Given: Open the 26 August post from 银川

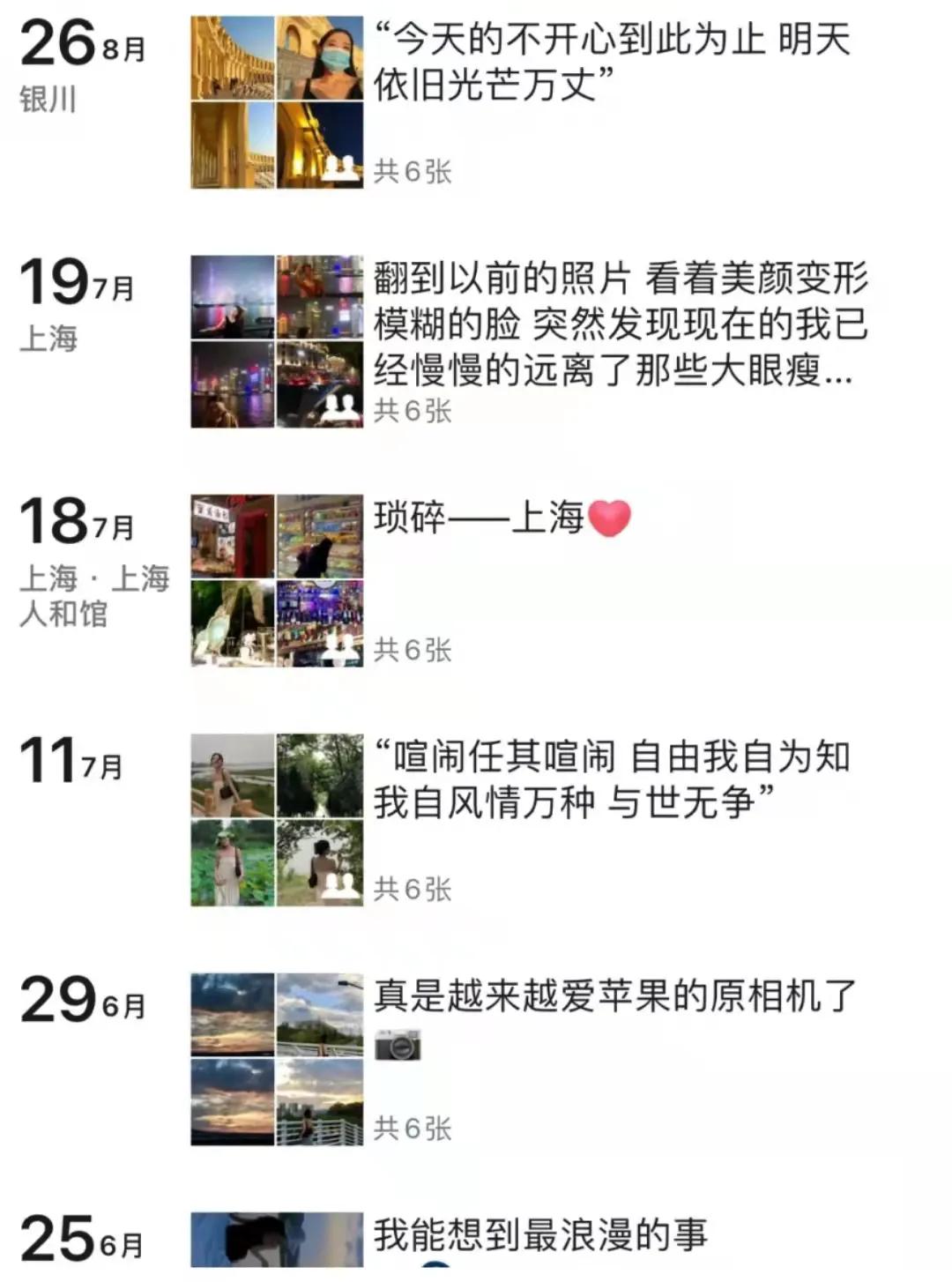Looking at the screenshot, I should [612, 63].
